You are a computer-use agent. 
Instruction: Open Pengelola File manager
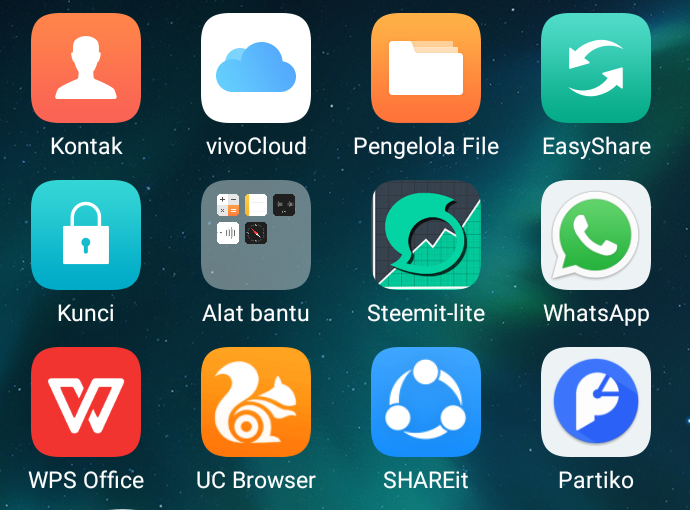[x=426, y=68]
